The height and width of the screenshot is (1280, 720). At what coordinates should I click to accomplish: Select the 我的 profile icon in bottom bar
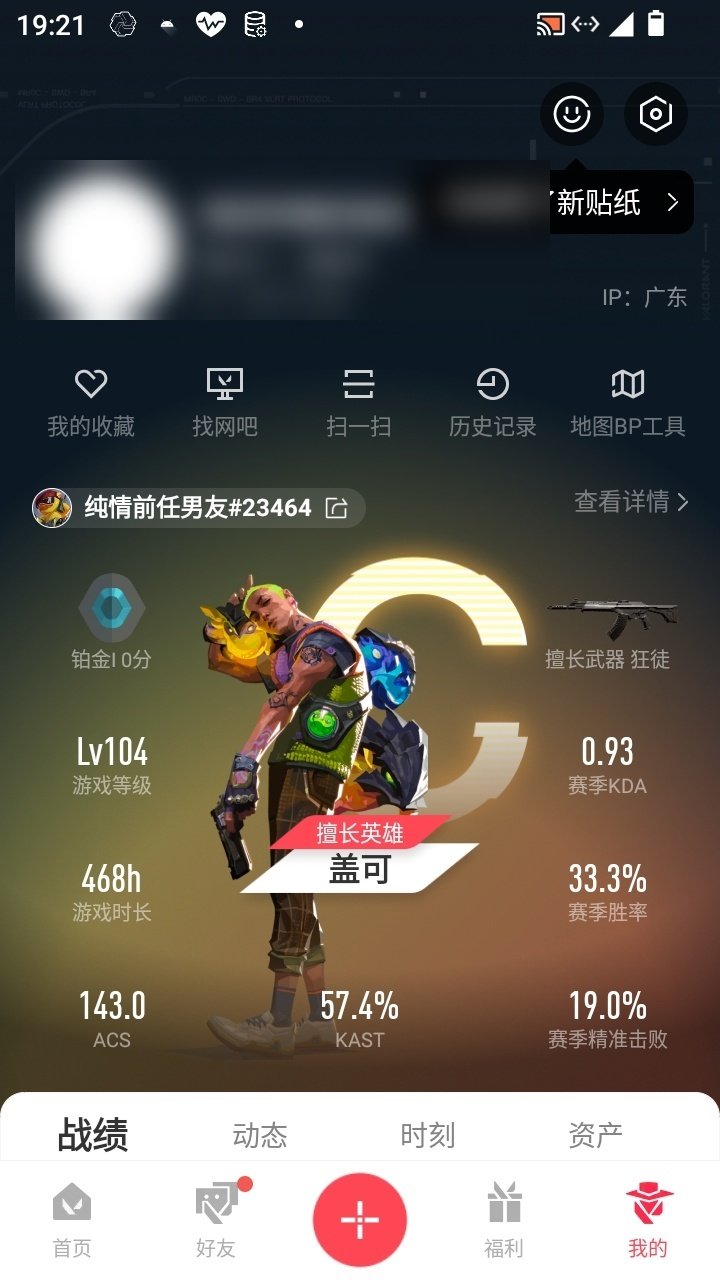[649, 1210]
